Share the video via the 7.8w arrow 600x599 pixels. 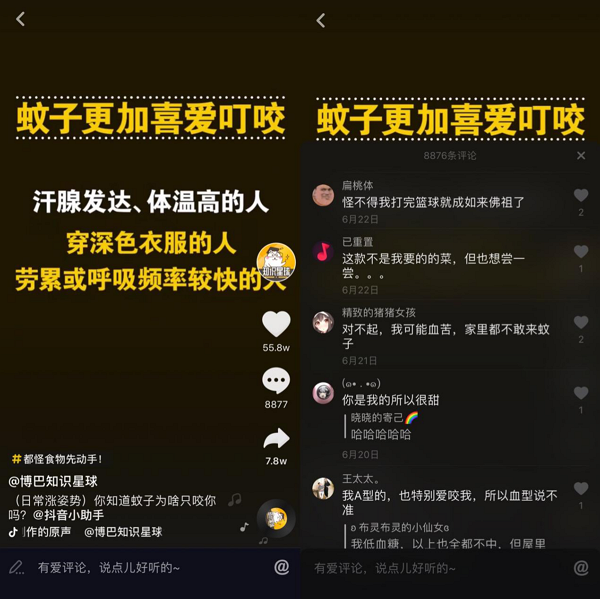[x=276, y=438]
